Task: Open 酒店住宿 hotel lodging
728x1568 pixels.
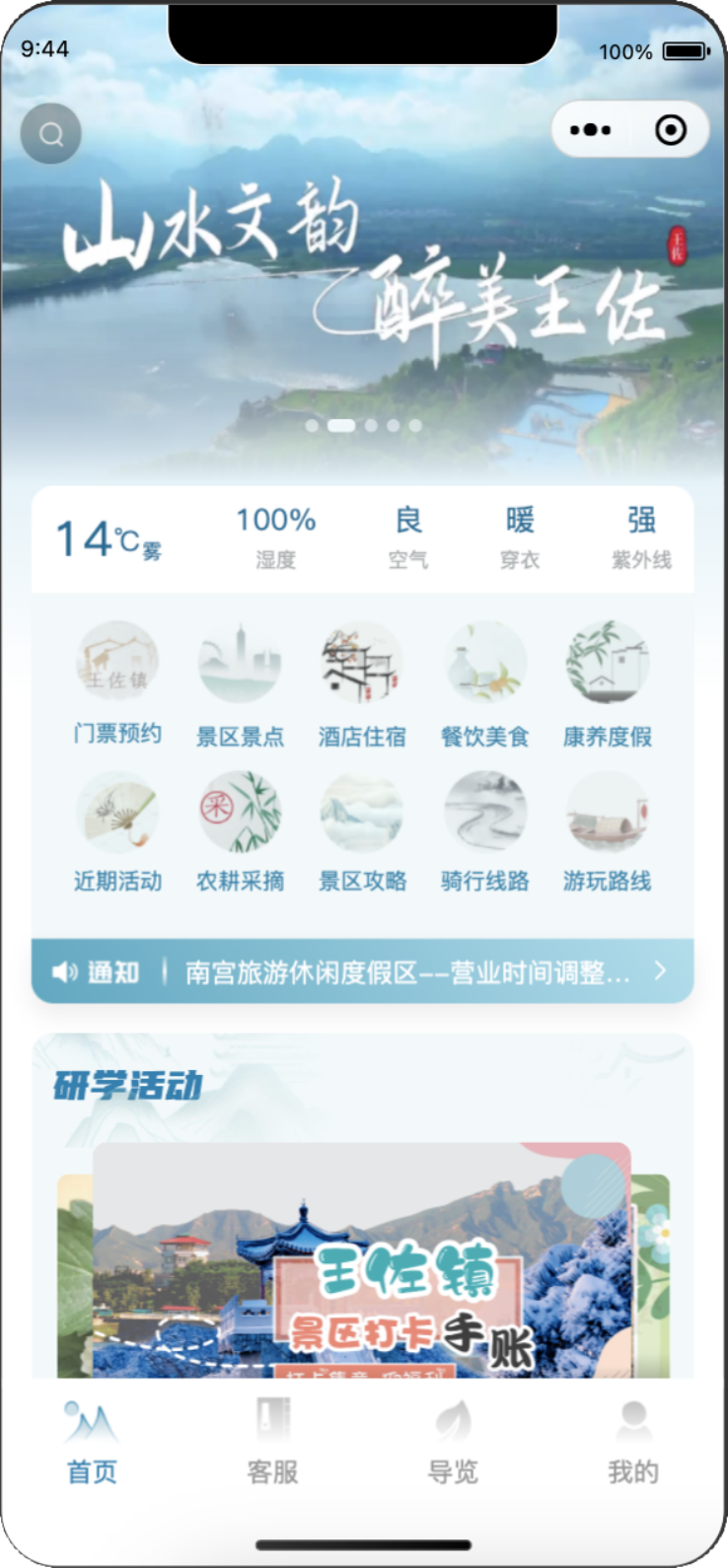Action: [362, 682]
